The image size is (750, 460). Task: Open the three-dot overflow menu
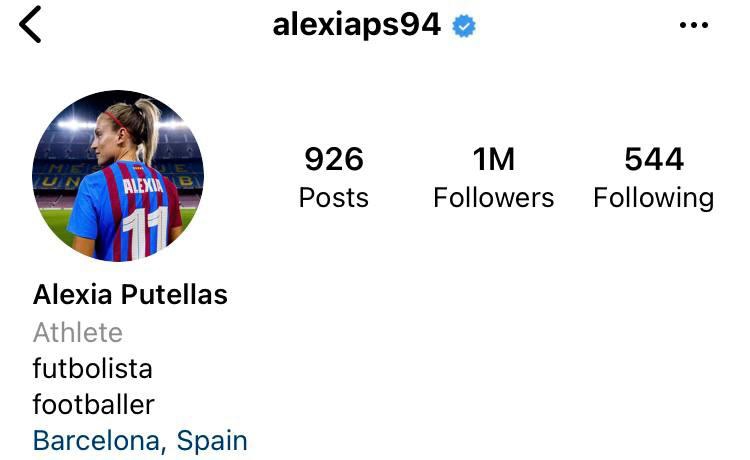[x=693, y=26]
